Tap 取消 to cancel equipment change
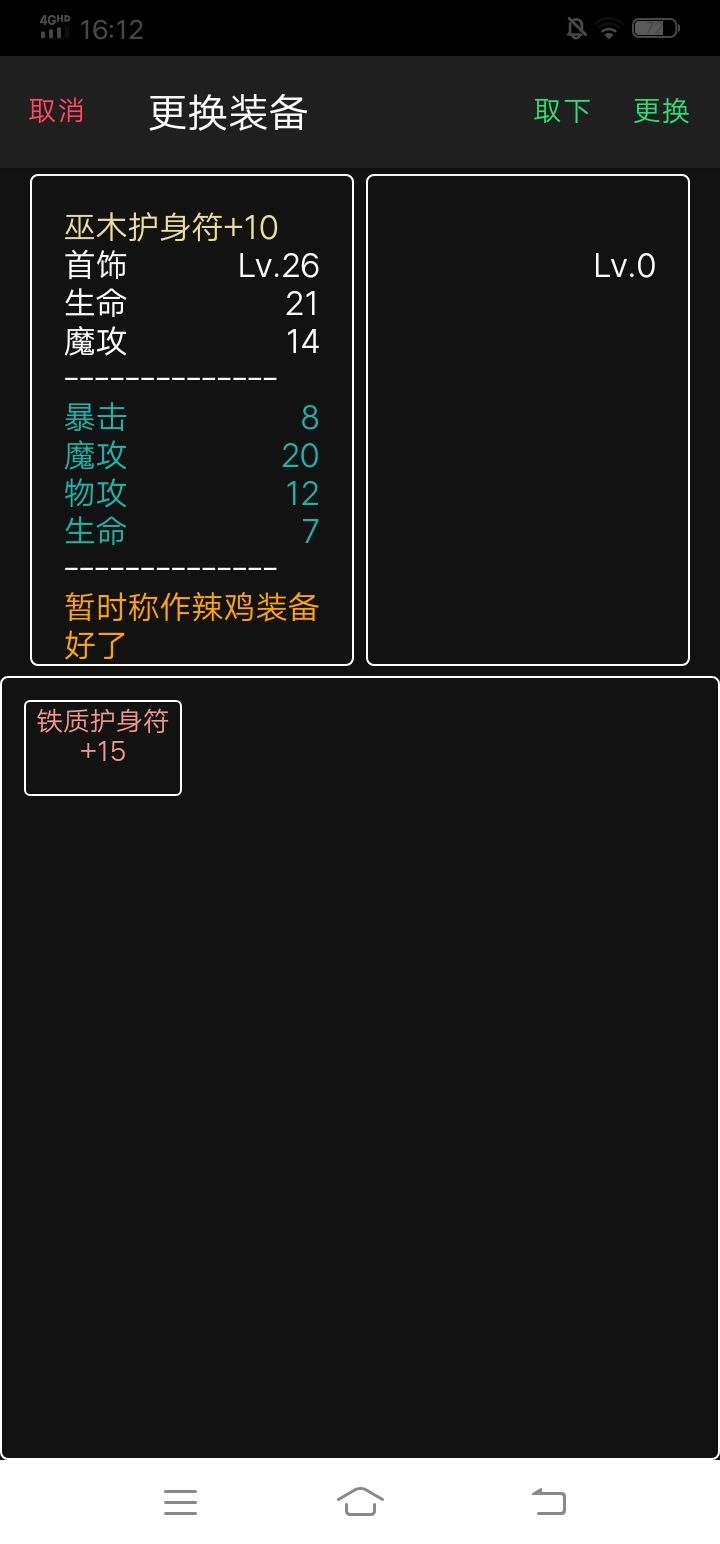This screenshot has width=720, height=1544. [55, 112]
